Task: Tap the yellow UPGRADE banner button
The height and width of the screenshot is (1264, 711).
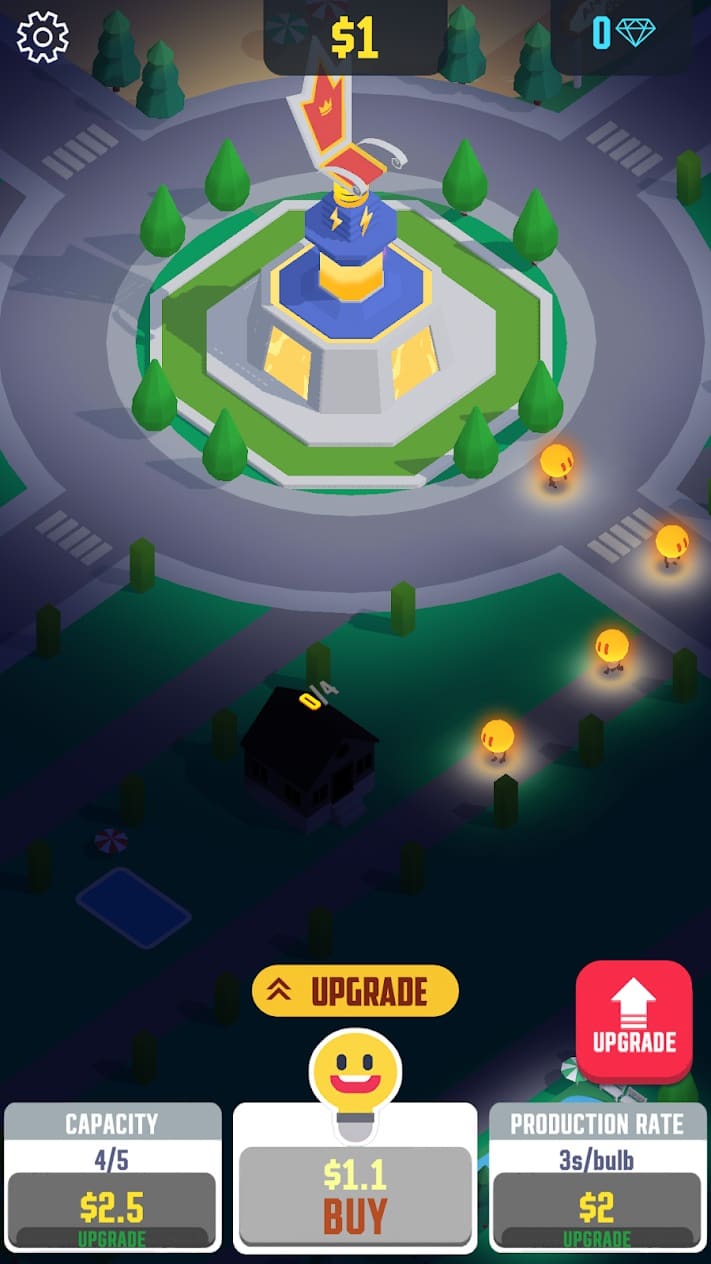Action: [355, 991]
